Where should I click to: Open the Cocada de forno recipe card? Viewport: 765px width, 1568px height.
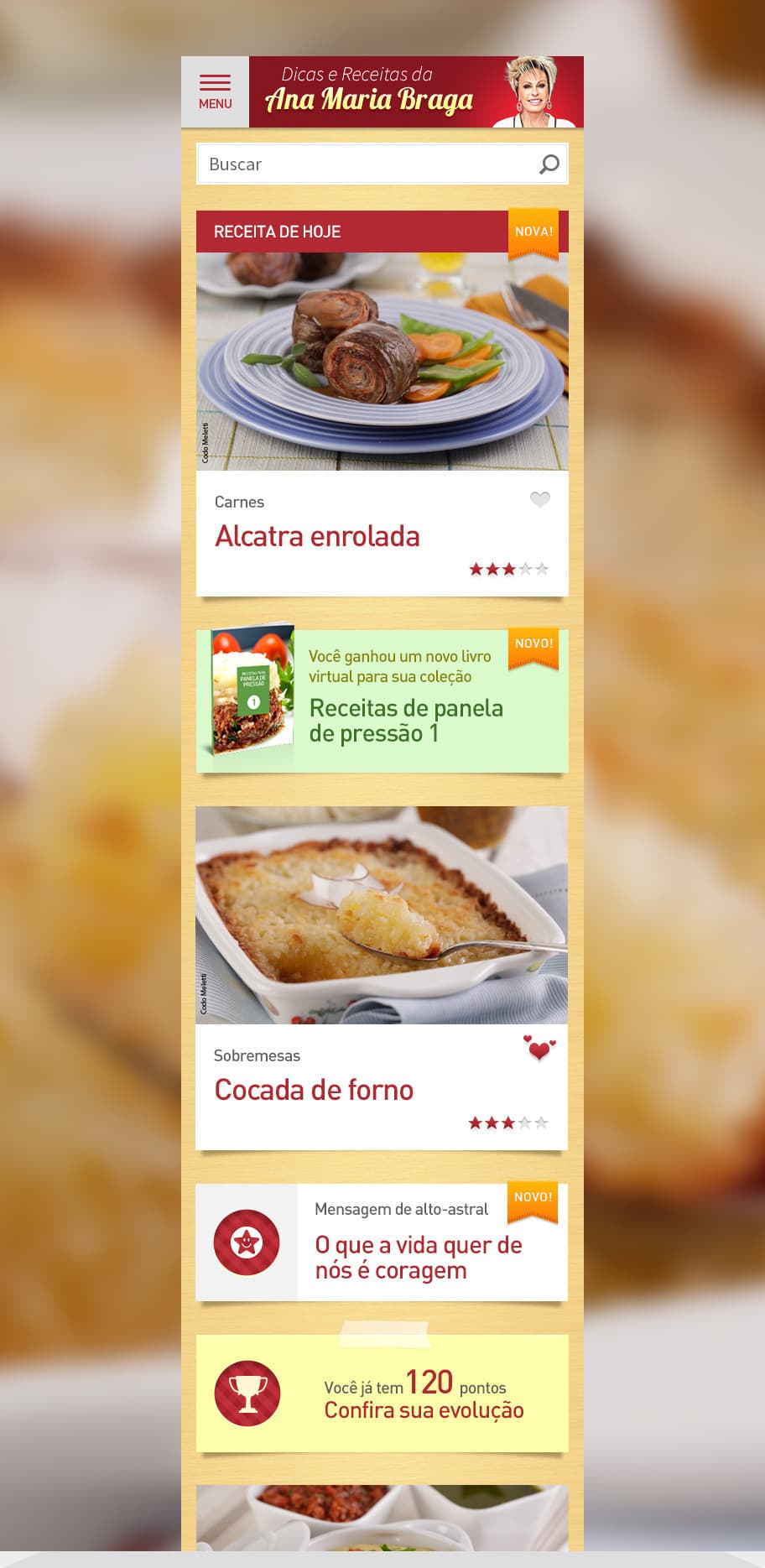(382, 978)
